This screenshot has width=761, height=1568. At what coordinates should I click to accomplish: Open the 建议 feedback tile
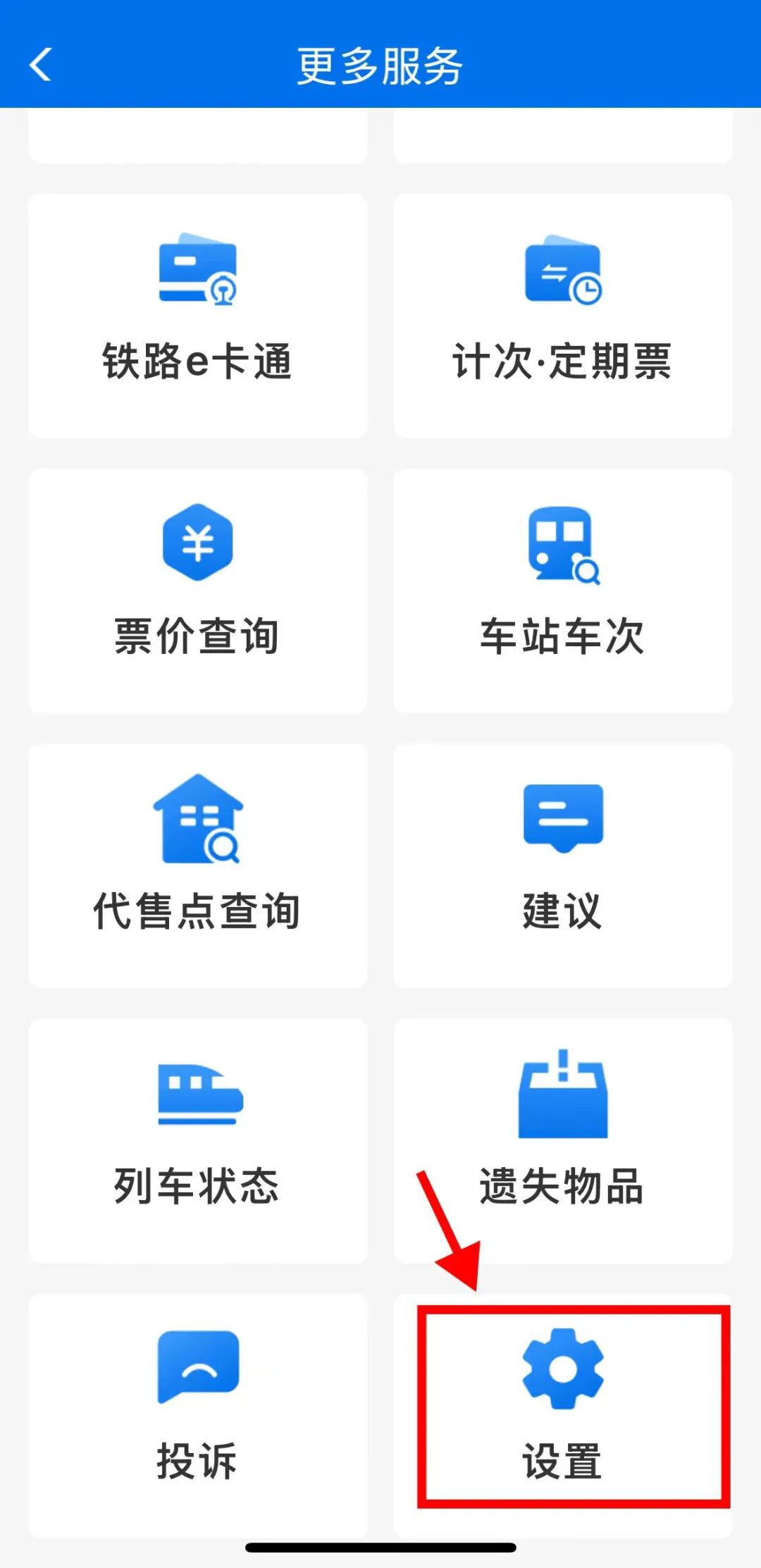562,865
